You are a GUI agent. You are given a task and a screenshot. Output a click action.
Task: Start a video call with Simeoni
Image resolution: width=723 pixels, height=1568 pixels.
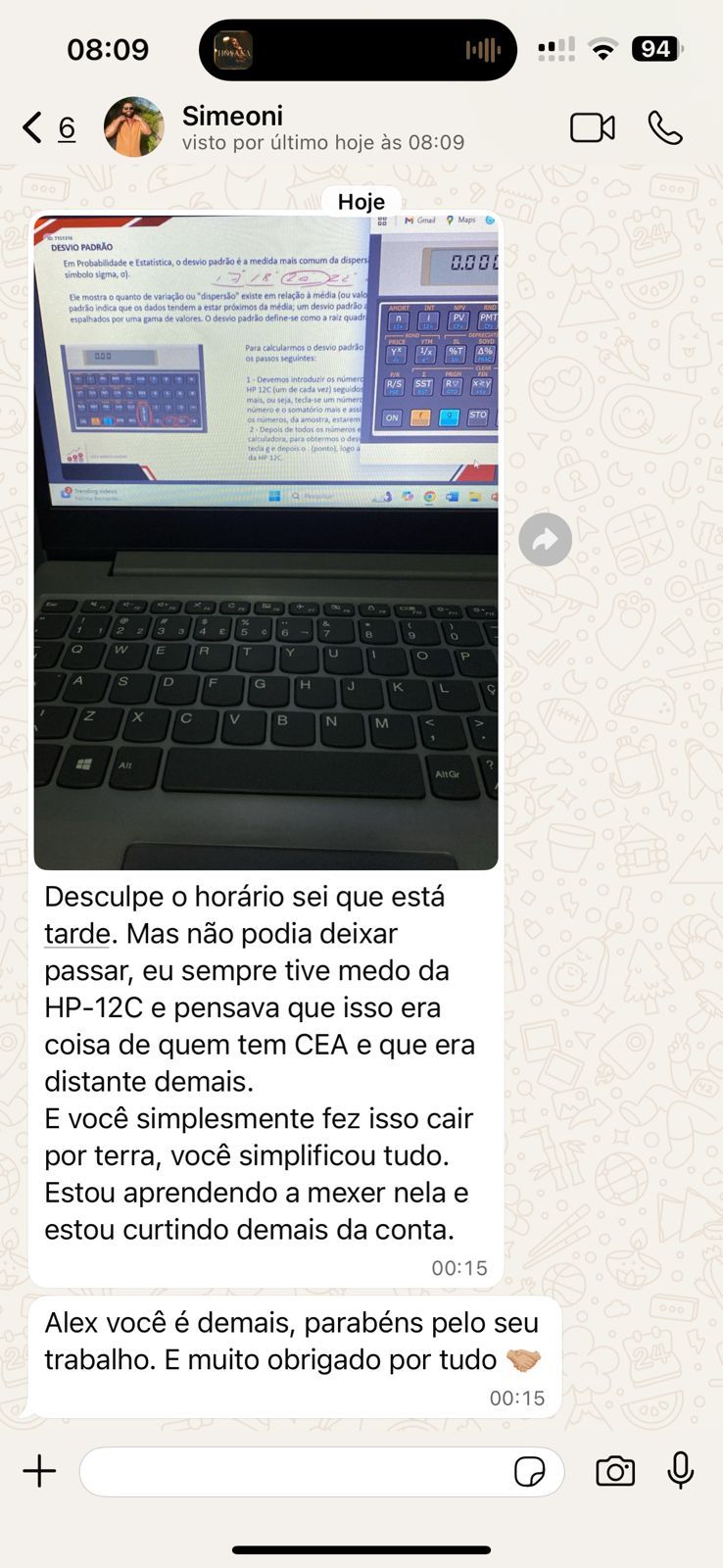tap(592, 127)
